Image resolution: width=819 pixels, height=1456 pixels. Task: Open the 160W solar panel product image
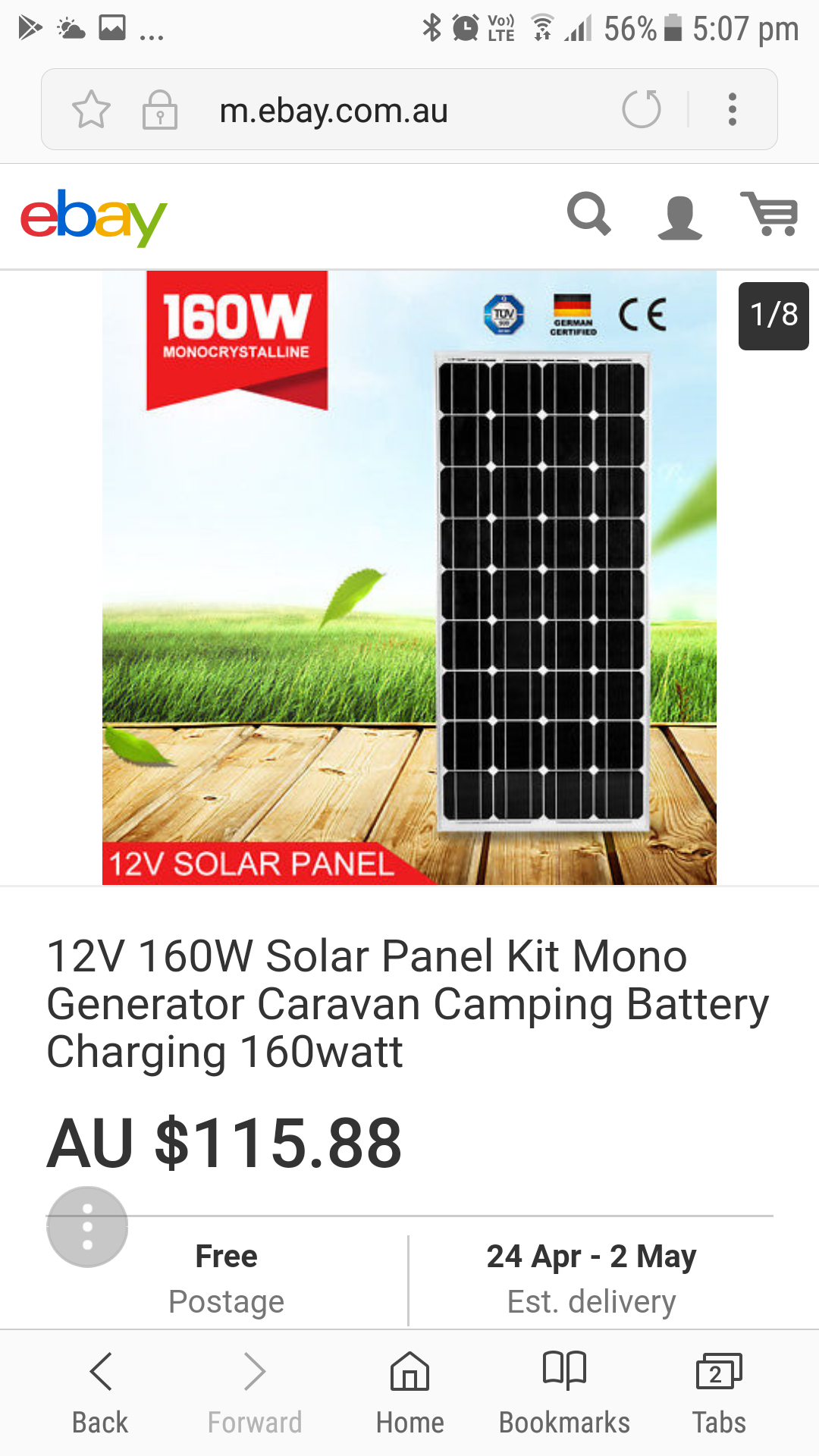point(409,578)
